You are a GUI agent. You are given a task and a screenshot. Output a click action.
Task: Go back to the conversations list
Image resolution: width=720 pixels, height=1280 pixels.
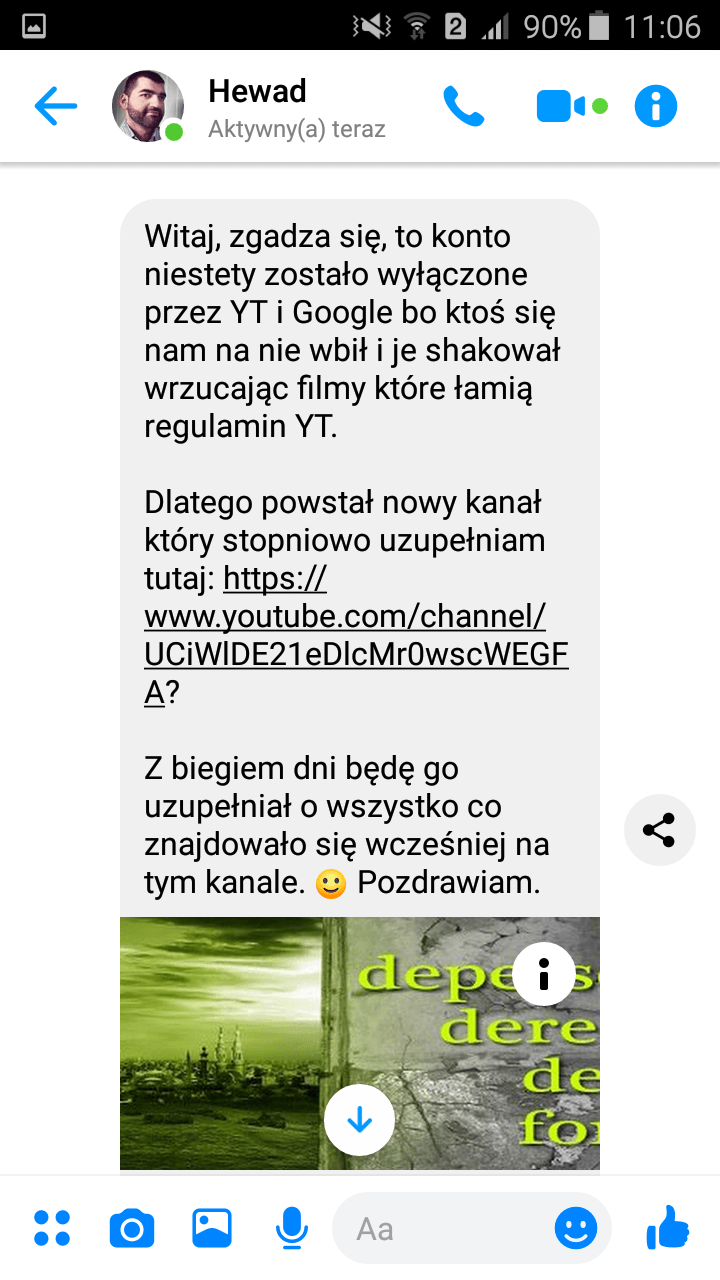(56, 106)
